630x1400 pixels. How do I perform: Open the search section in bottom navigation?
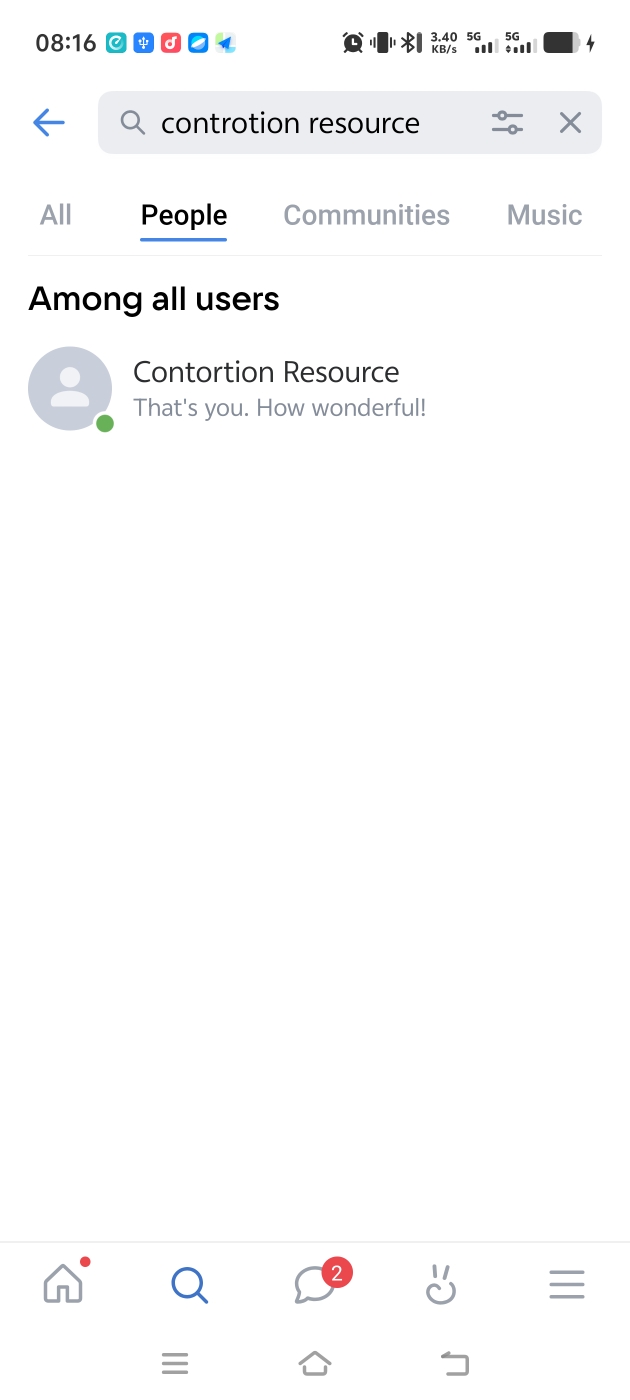pyautogui.click(x=189, y=1284)
